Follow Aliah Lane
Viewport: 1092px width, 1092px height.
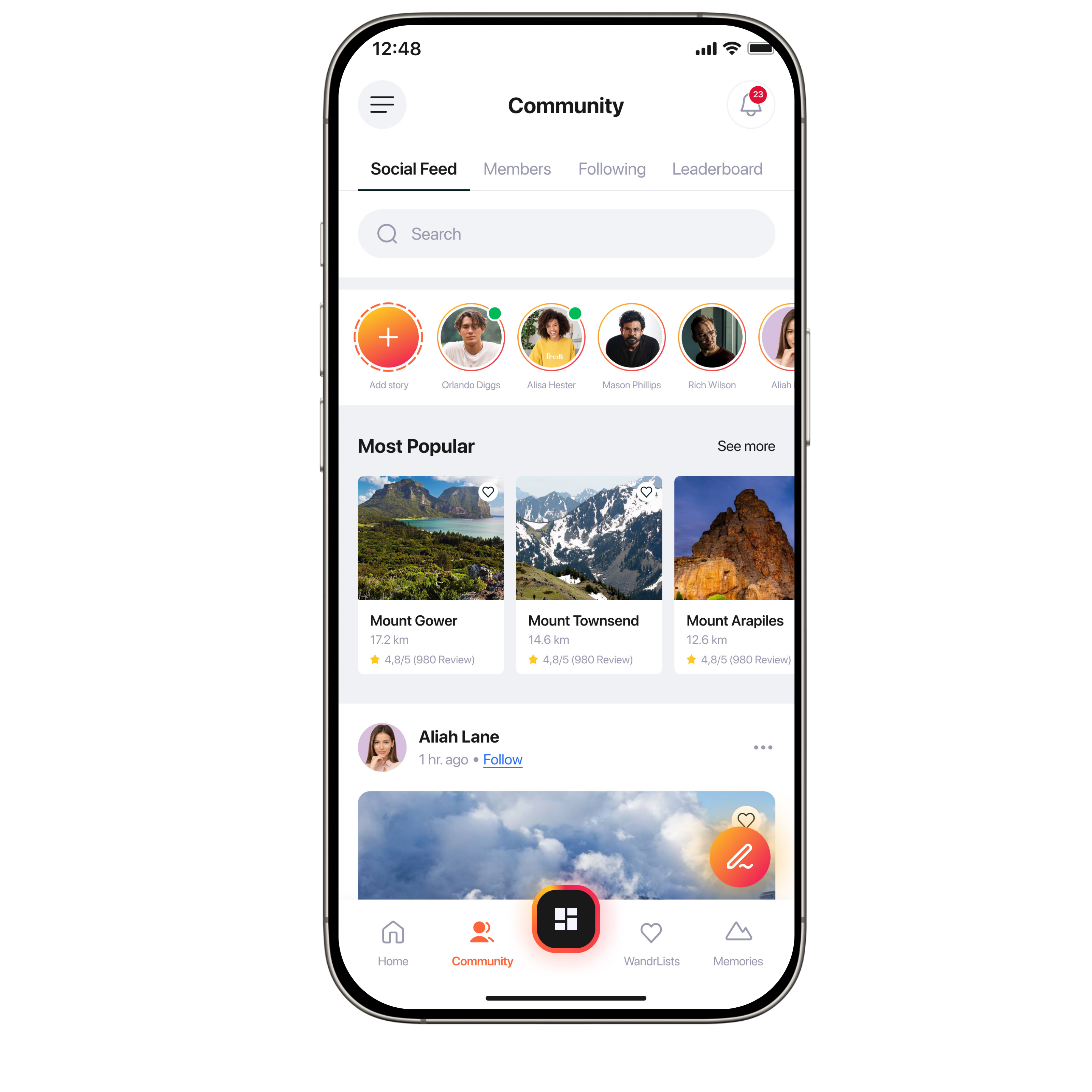(502, 760)
